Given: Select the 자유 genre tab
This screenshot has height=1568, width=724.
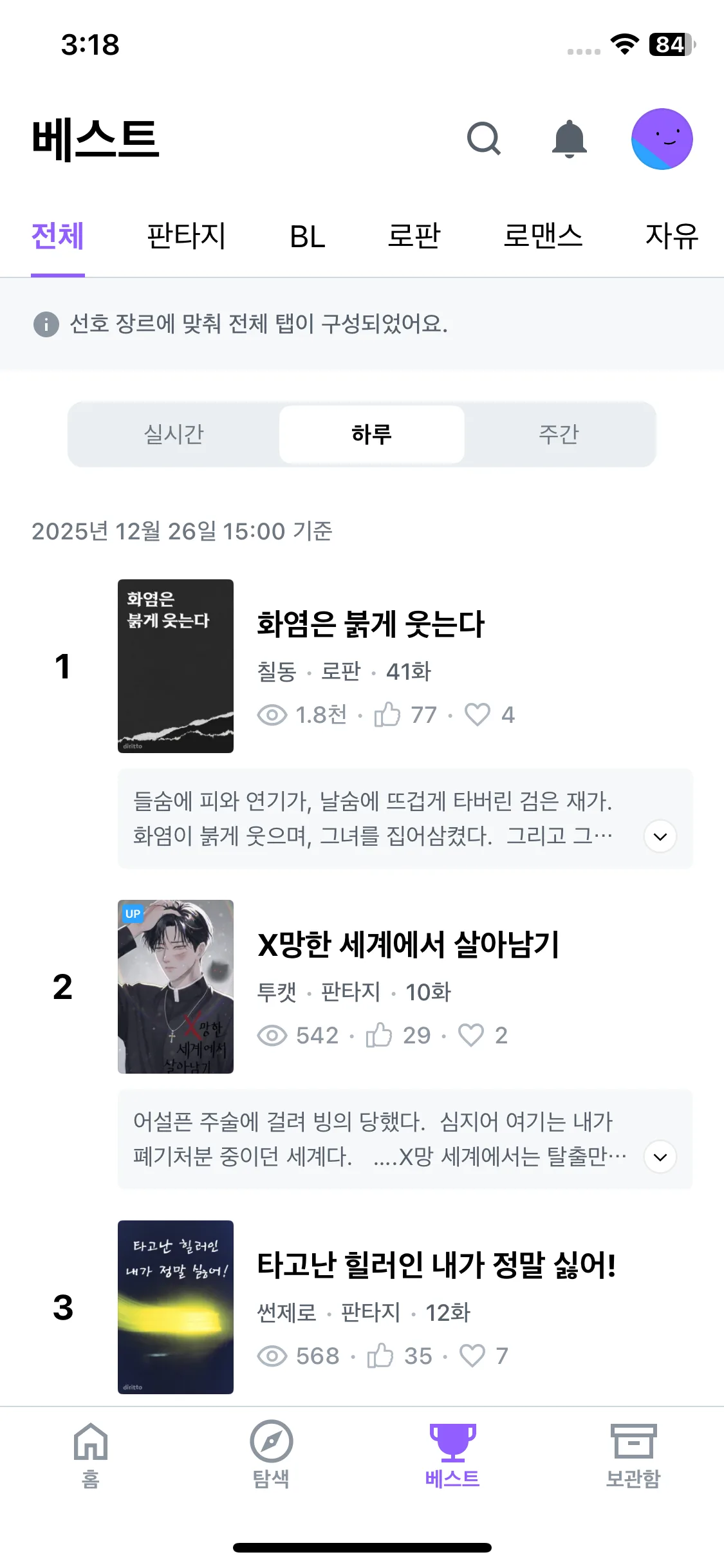Looking at the screenshot, I should pos(671,236).
